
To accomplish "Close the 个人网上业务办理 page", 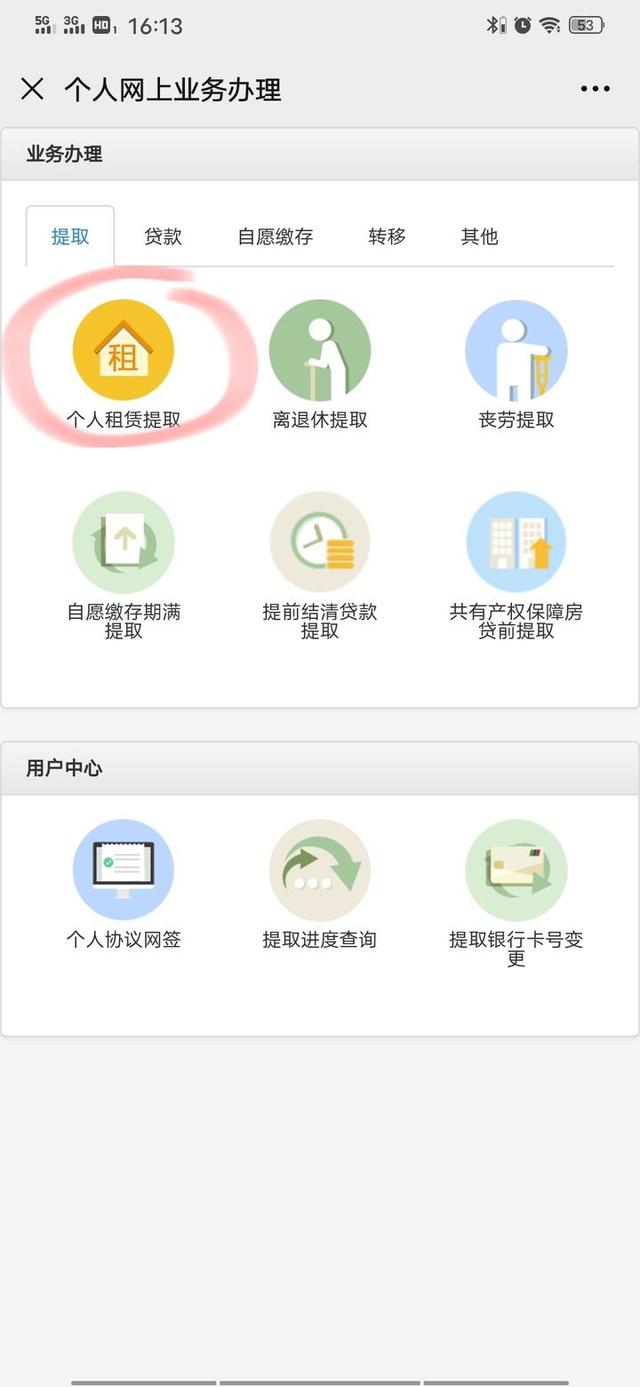I will 32,89.
